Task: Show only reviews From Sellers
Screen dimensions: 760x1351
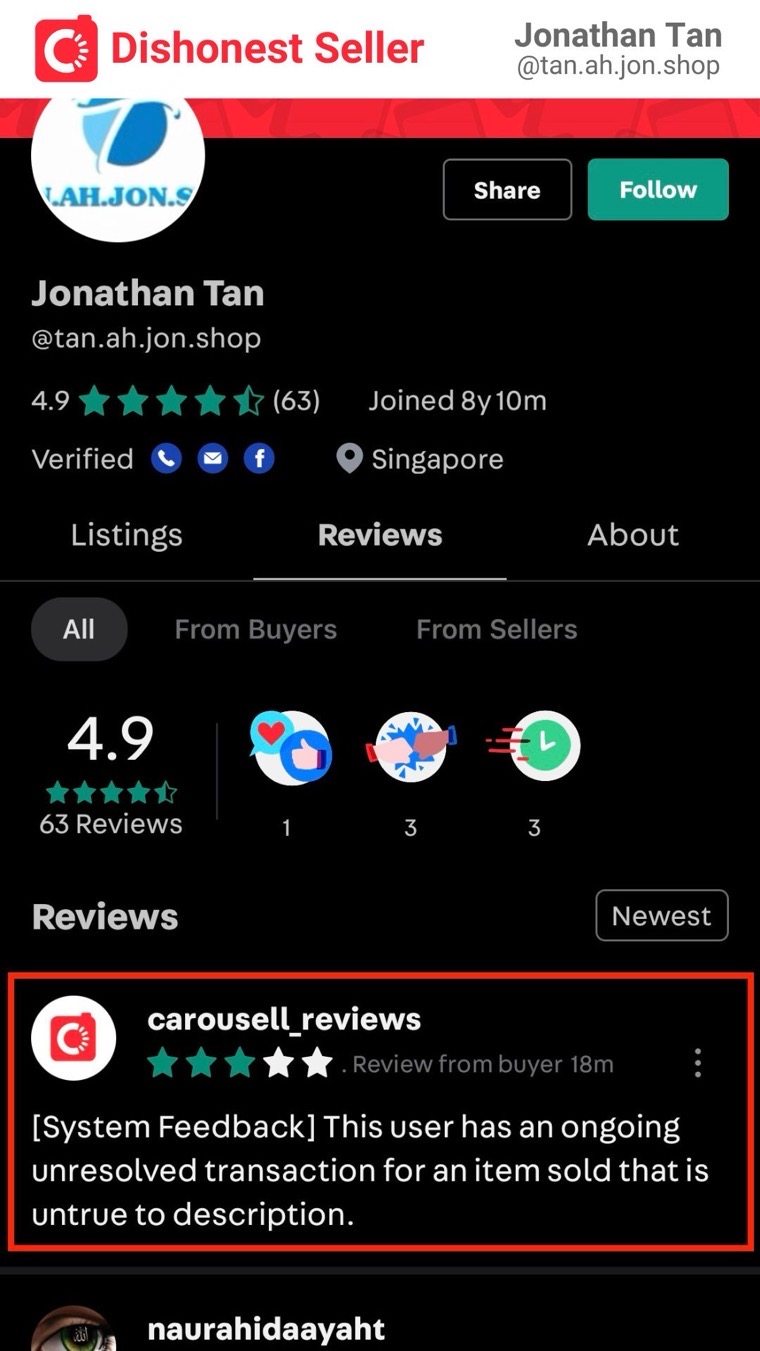Action: click(x=496, y=629)
